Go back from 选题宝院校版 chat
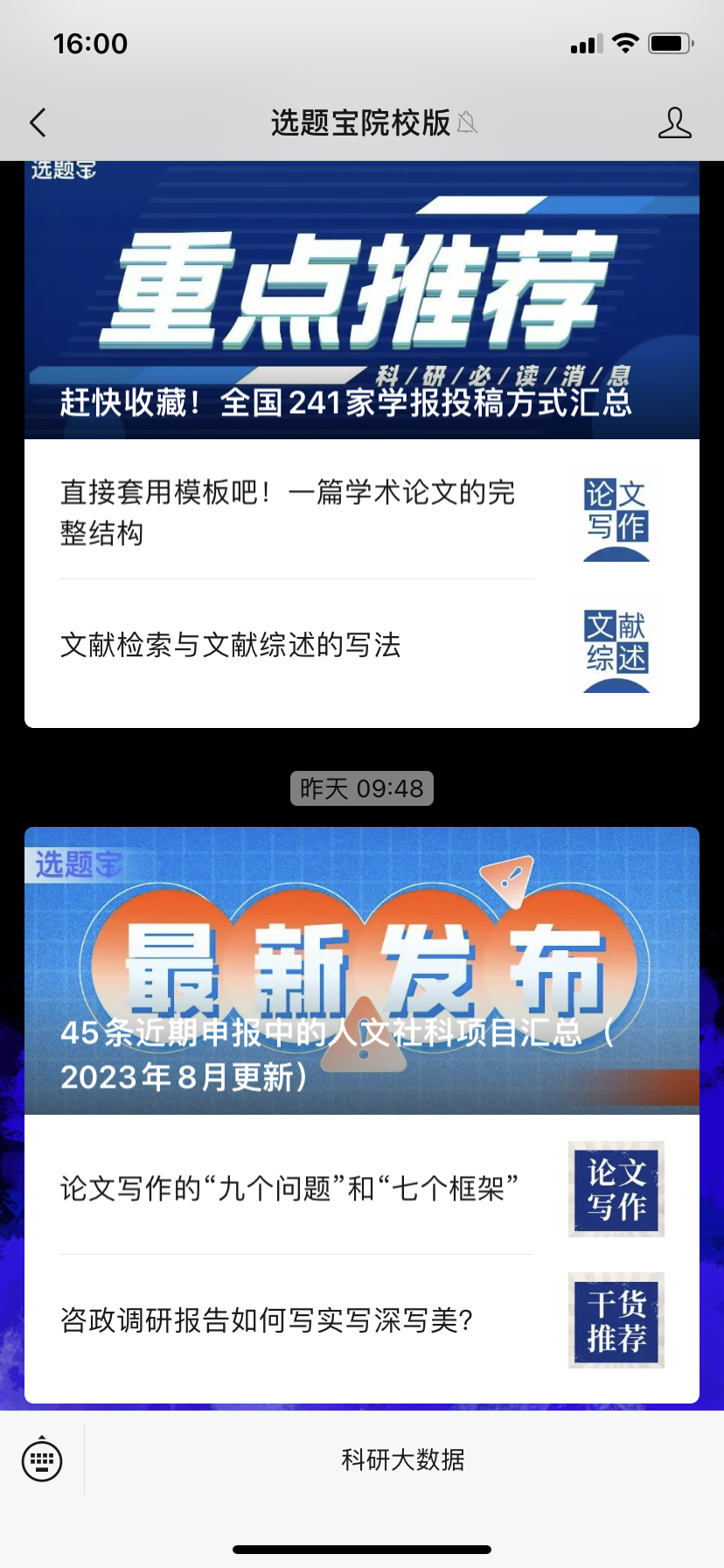 click(x=38, y=122)
